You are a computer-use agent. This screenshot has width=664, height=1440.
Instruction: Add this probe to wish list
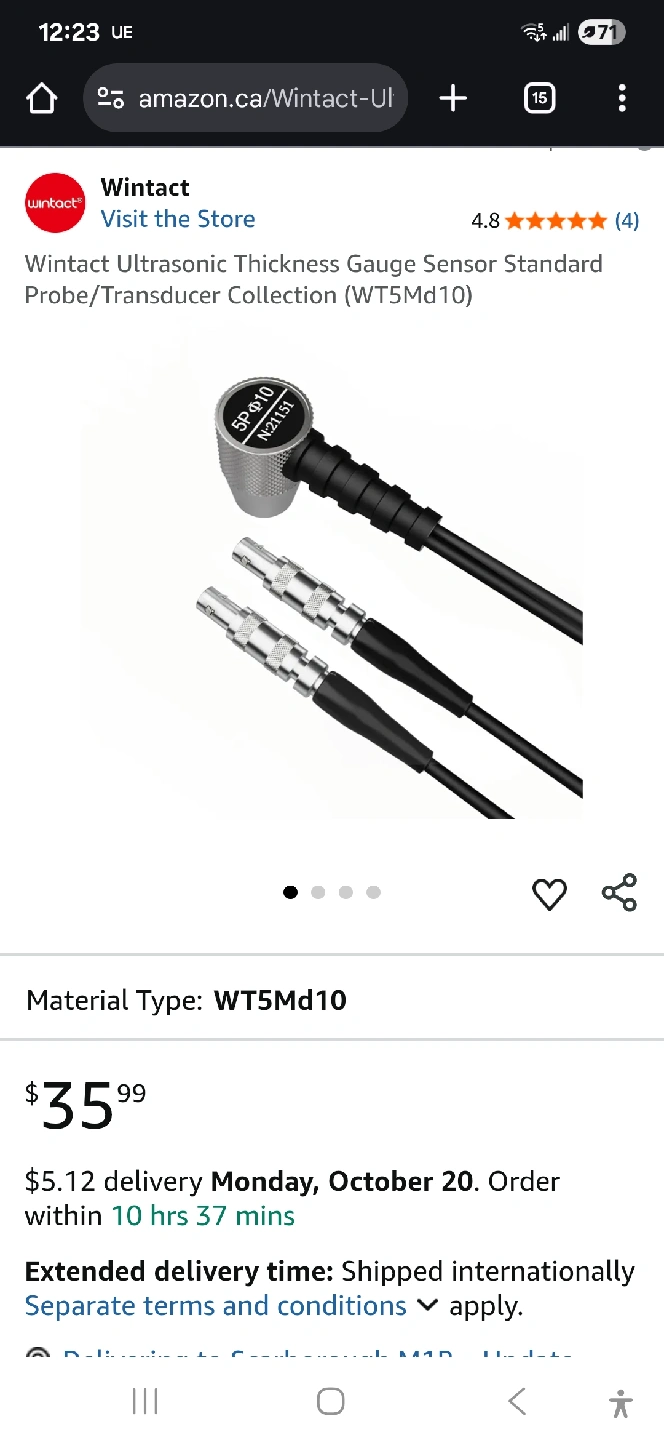(x=549, y=893)
